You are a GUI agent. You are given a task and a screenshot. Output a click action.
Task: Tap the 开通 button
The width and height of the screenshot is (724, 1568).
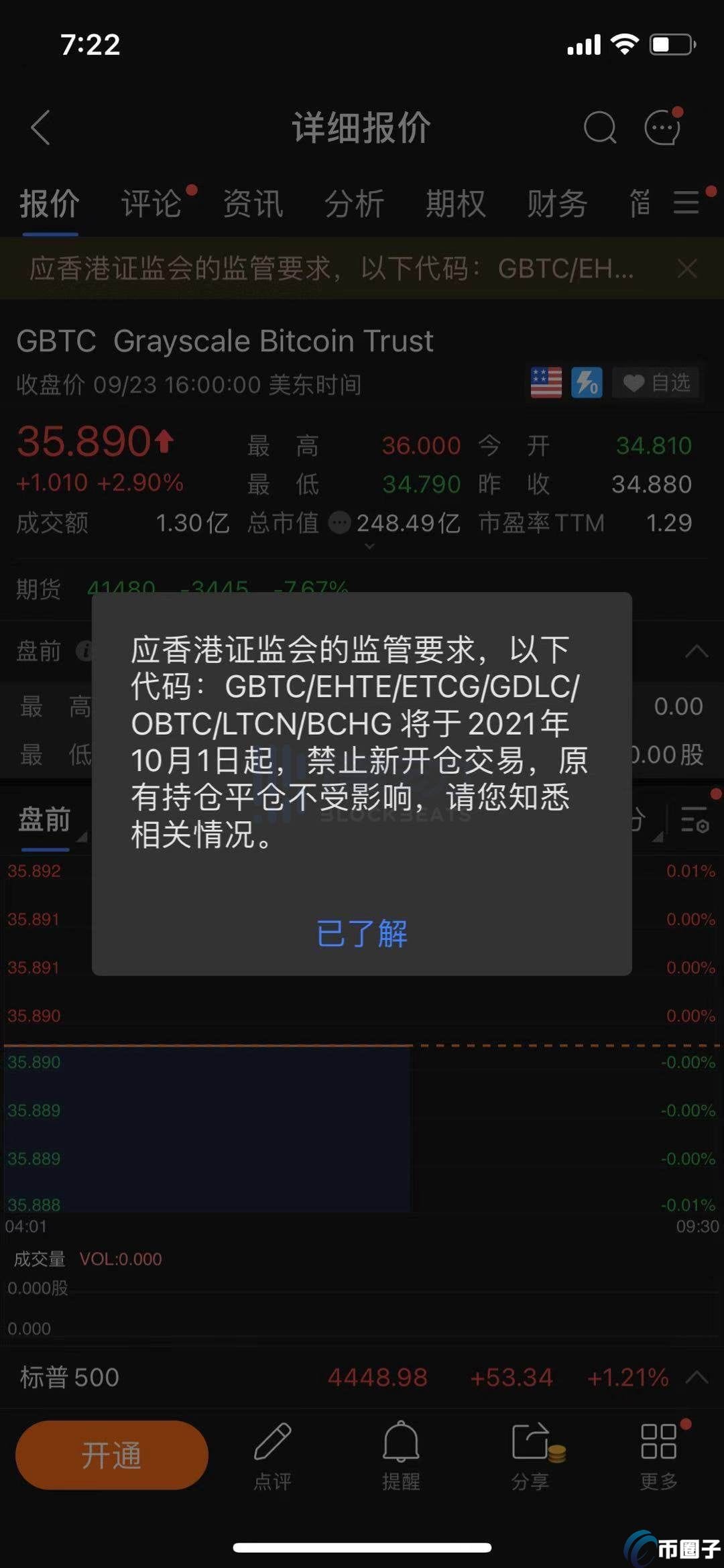[112, 1455]
